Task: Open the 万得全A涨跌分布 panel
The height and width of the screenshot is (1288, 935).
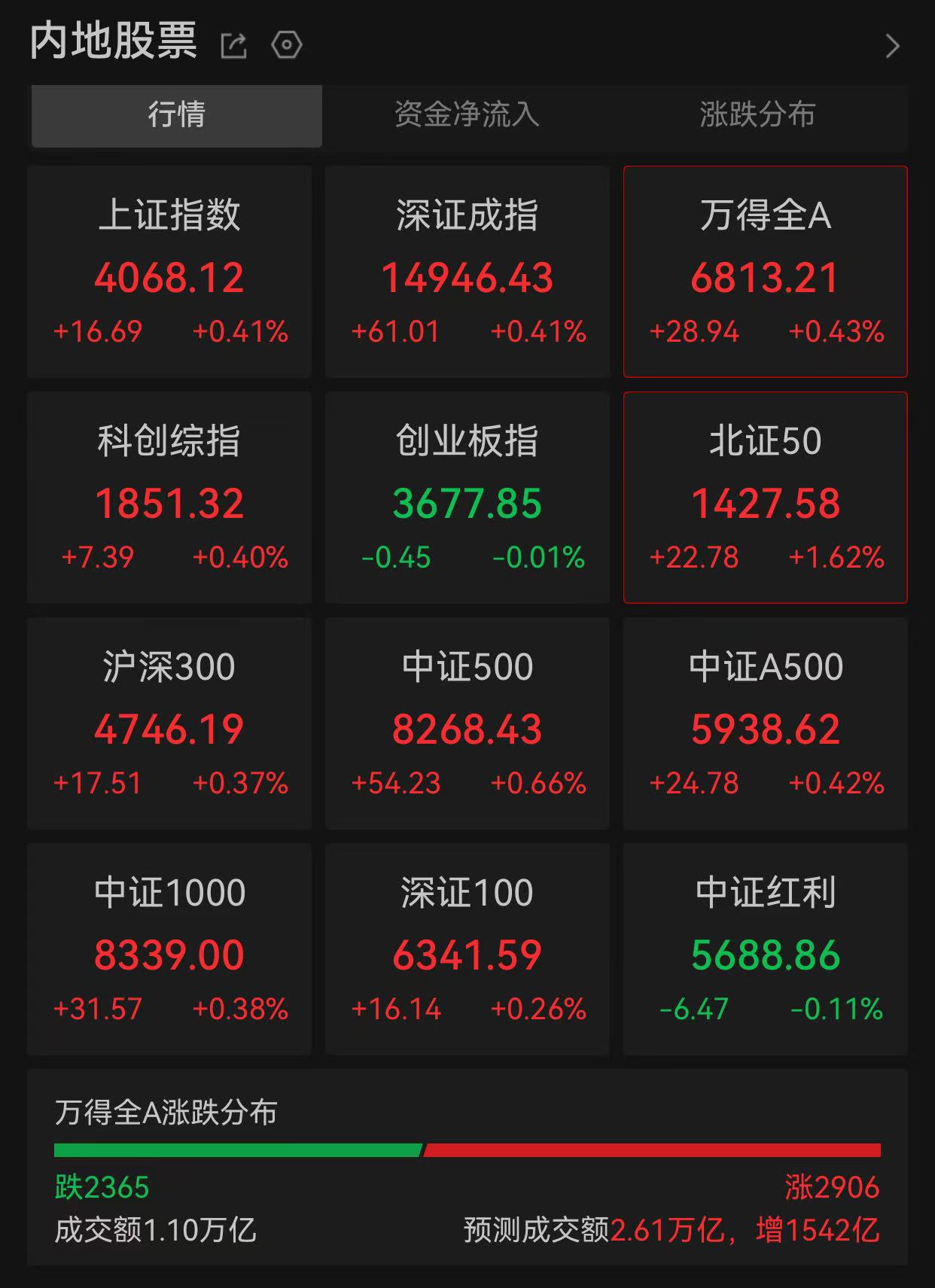Action: 467,1167
